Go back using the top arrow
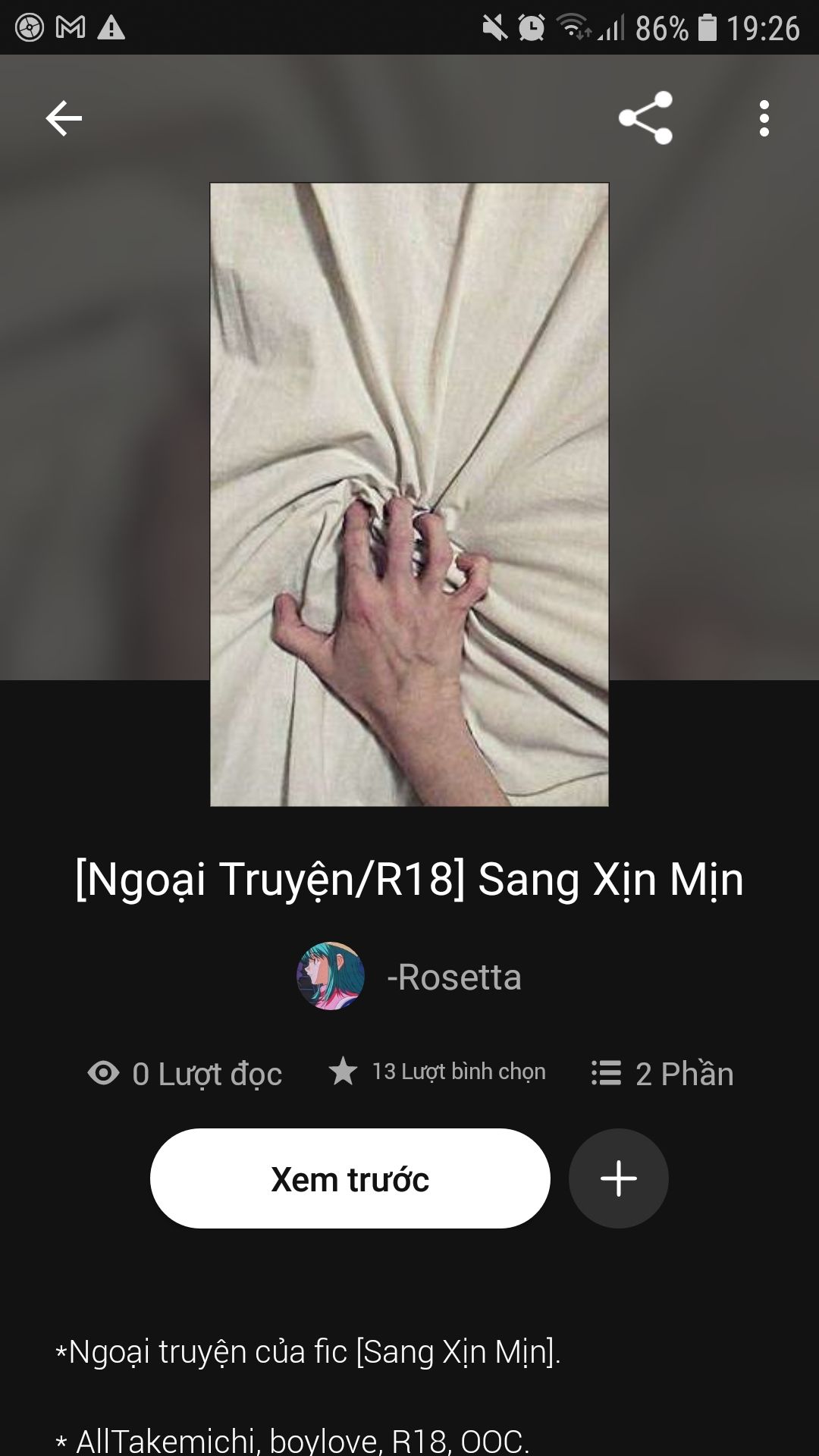 point(64,118)
